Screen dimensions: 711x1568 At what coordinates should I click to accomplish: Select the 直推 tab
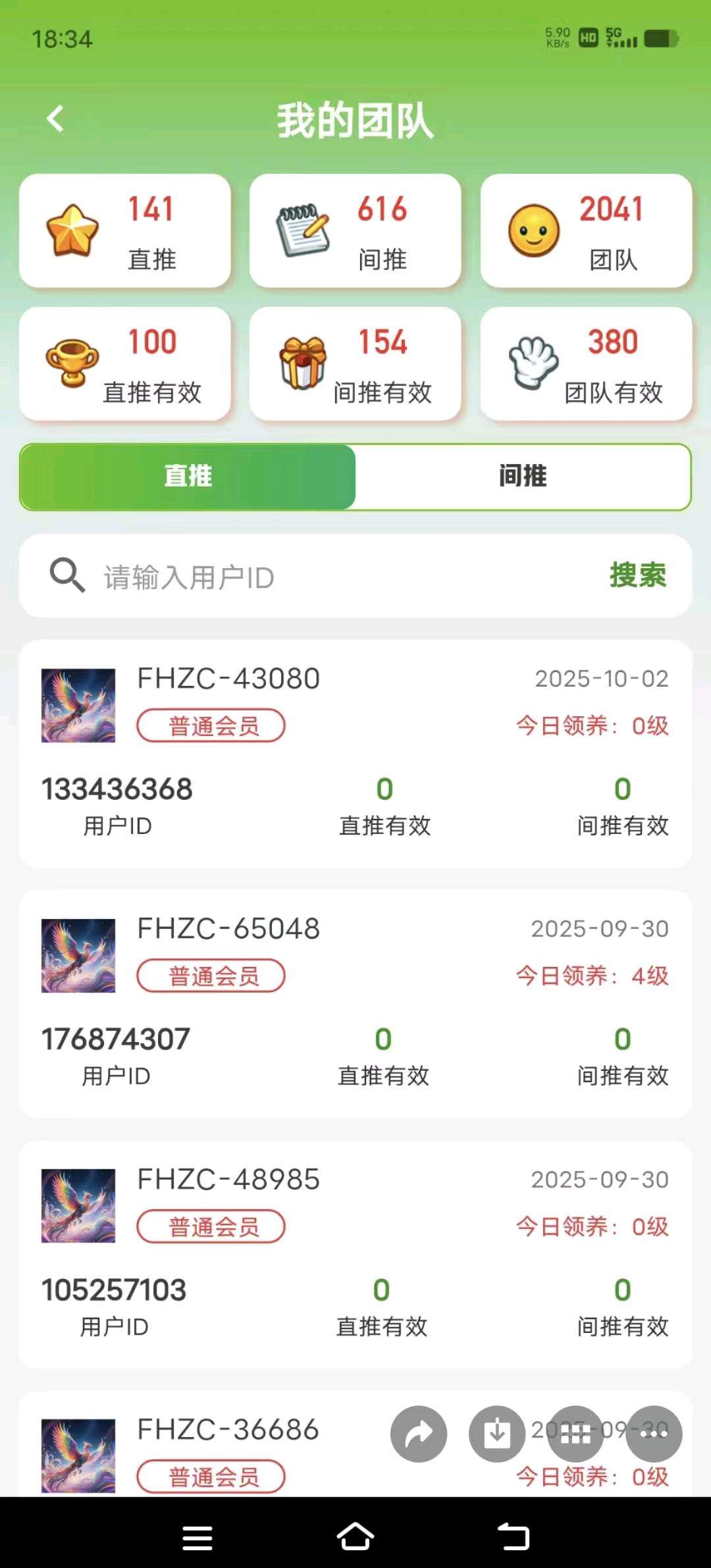[x=188, y=477]
